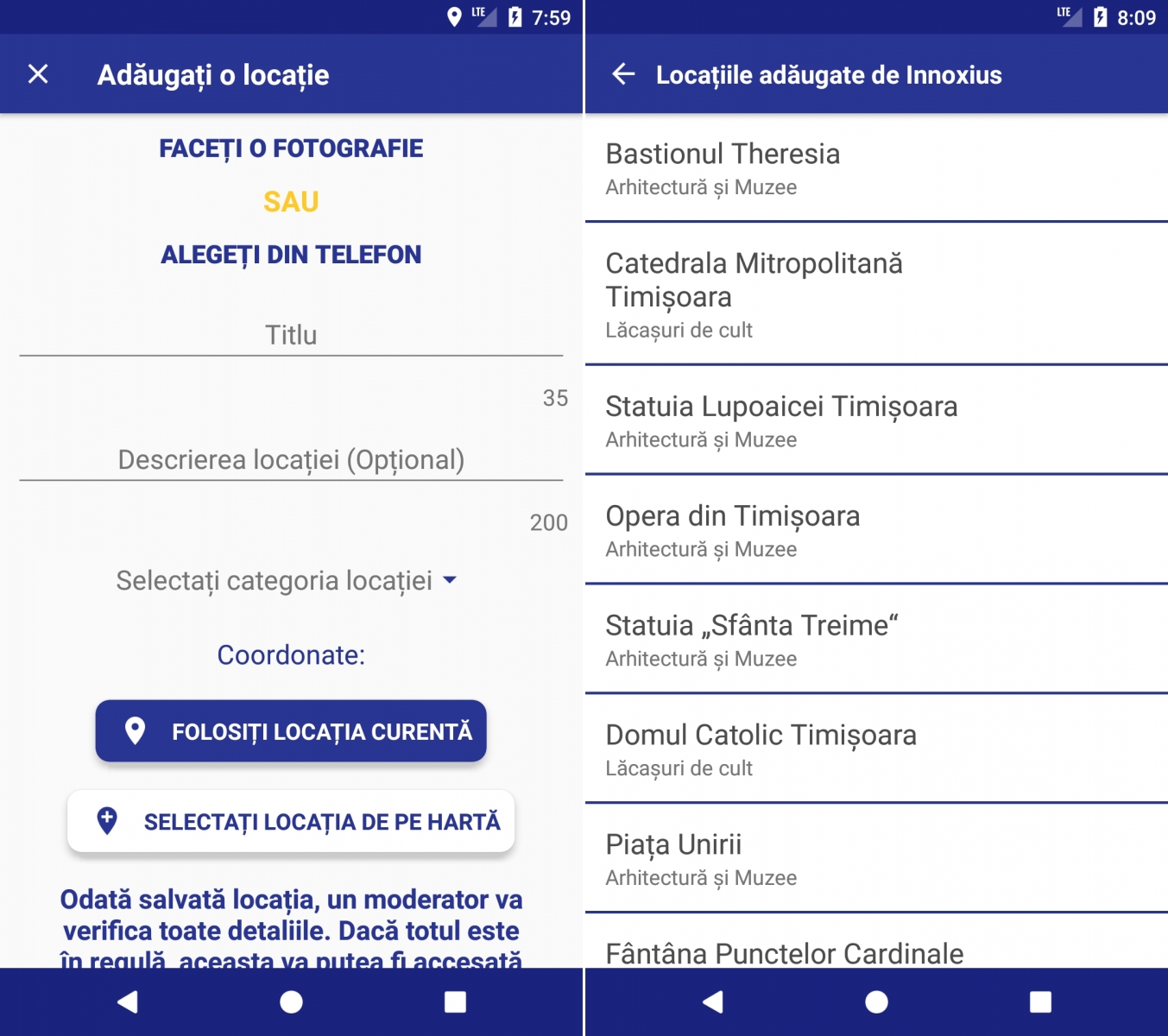
Task: Tap the Descrierea locației field
Action: click(x=291, y=459)
